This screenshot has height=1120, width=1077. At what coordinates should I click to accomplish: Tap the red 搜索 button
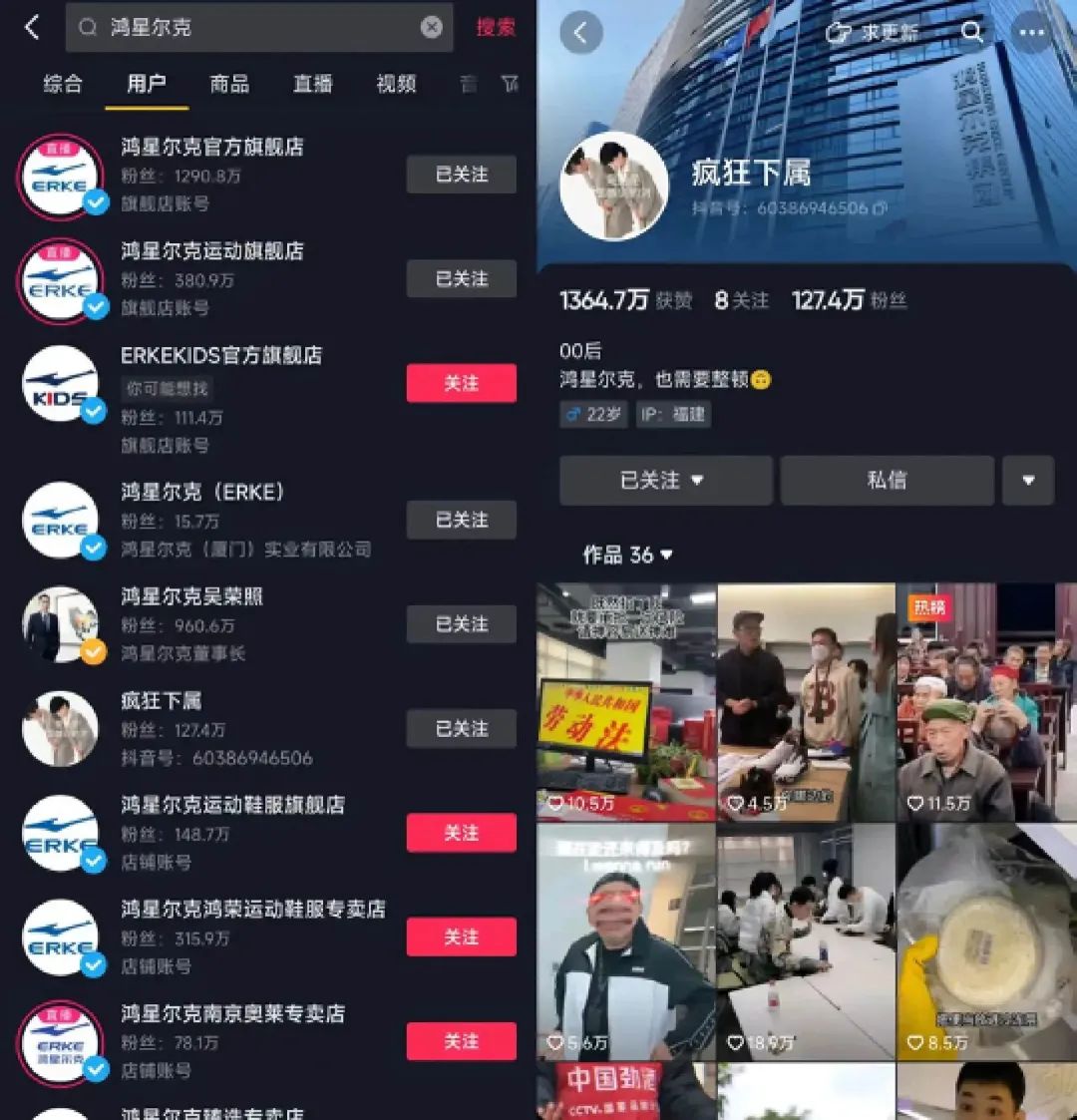[496, 27]
